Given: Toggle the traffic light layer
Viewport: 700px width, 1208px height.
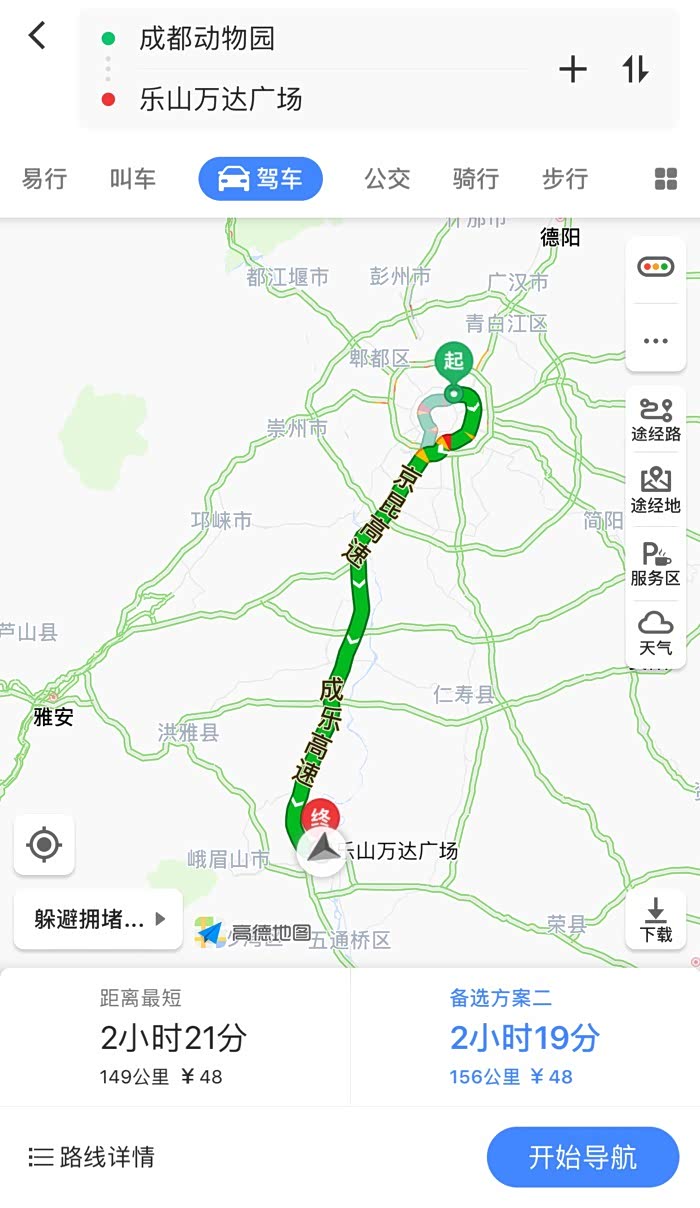Looking at the screenshot, I should 656,267.
